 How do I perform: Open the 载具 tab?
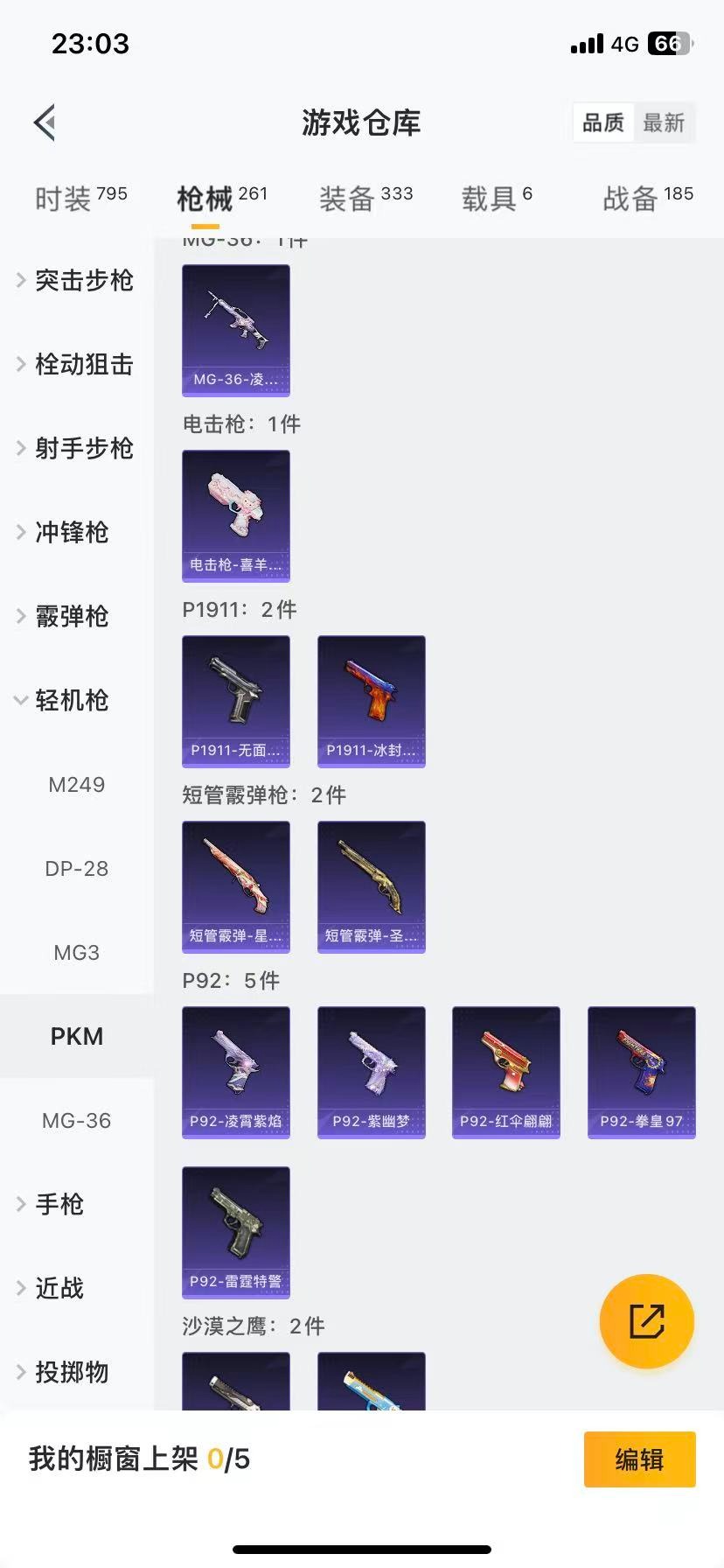click(x=496, y=199)
